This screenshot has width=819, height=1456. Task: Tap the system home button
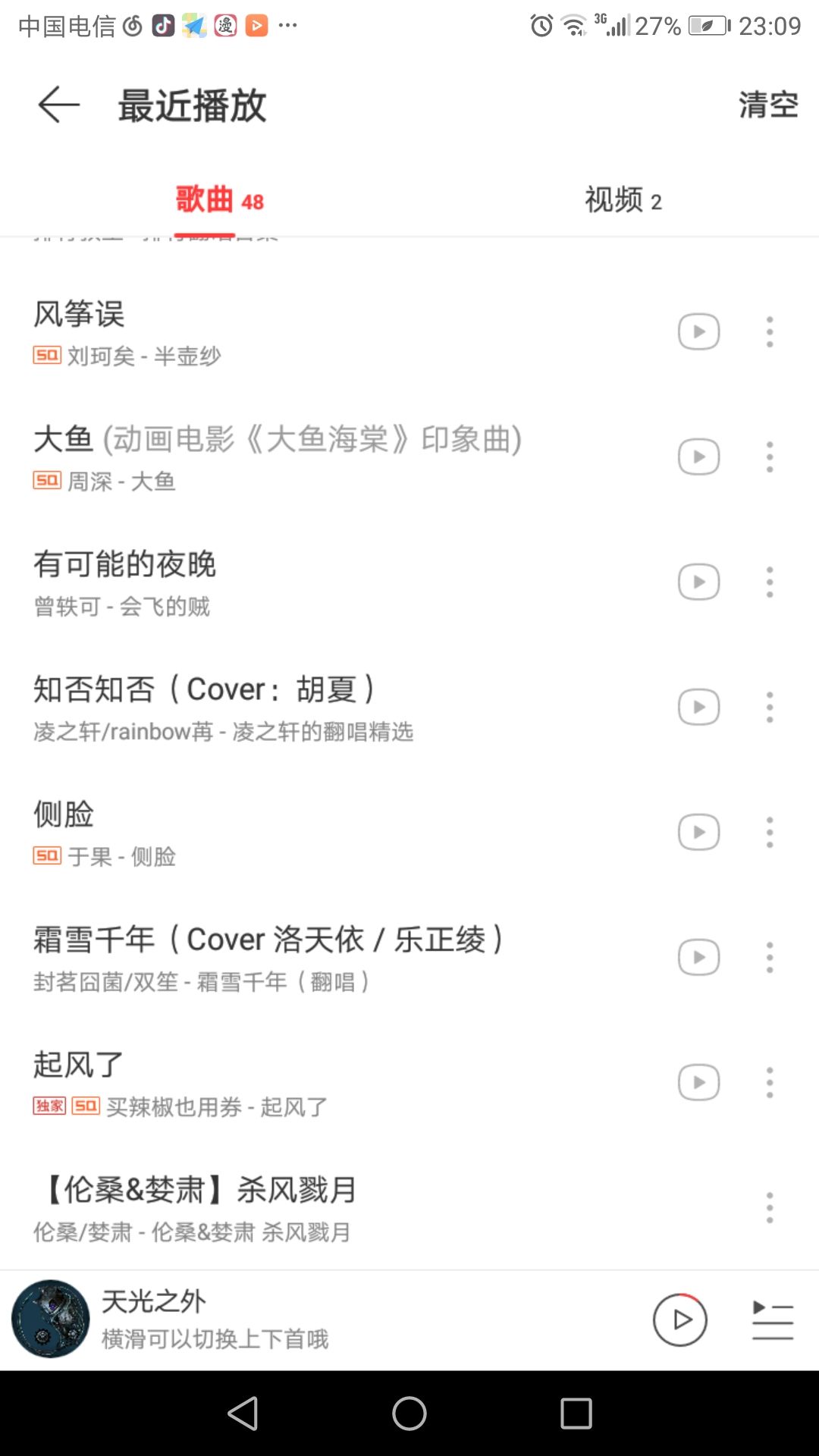tap(409, 1414)
